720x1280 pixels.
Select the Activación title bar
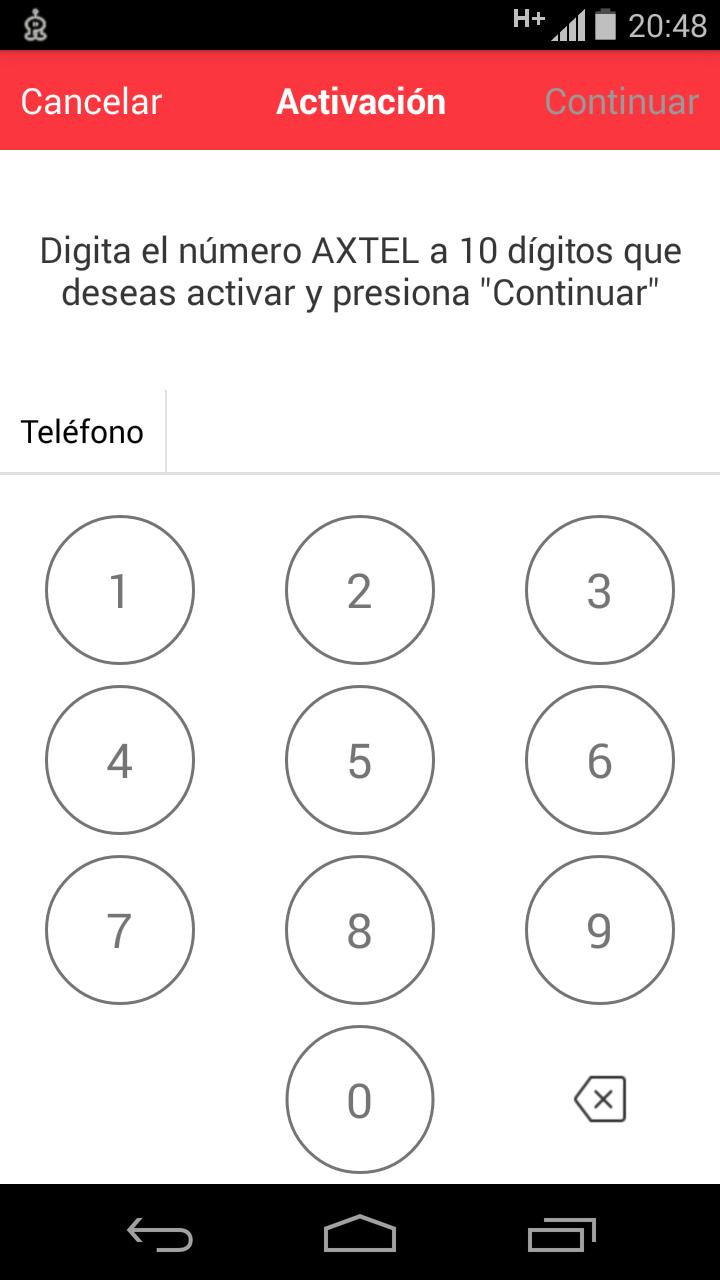pos(360,101)
